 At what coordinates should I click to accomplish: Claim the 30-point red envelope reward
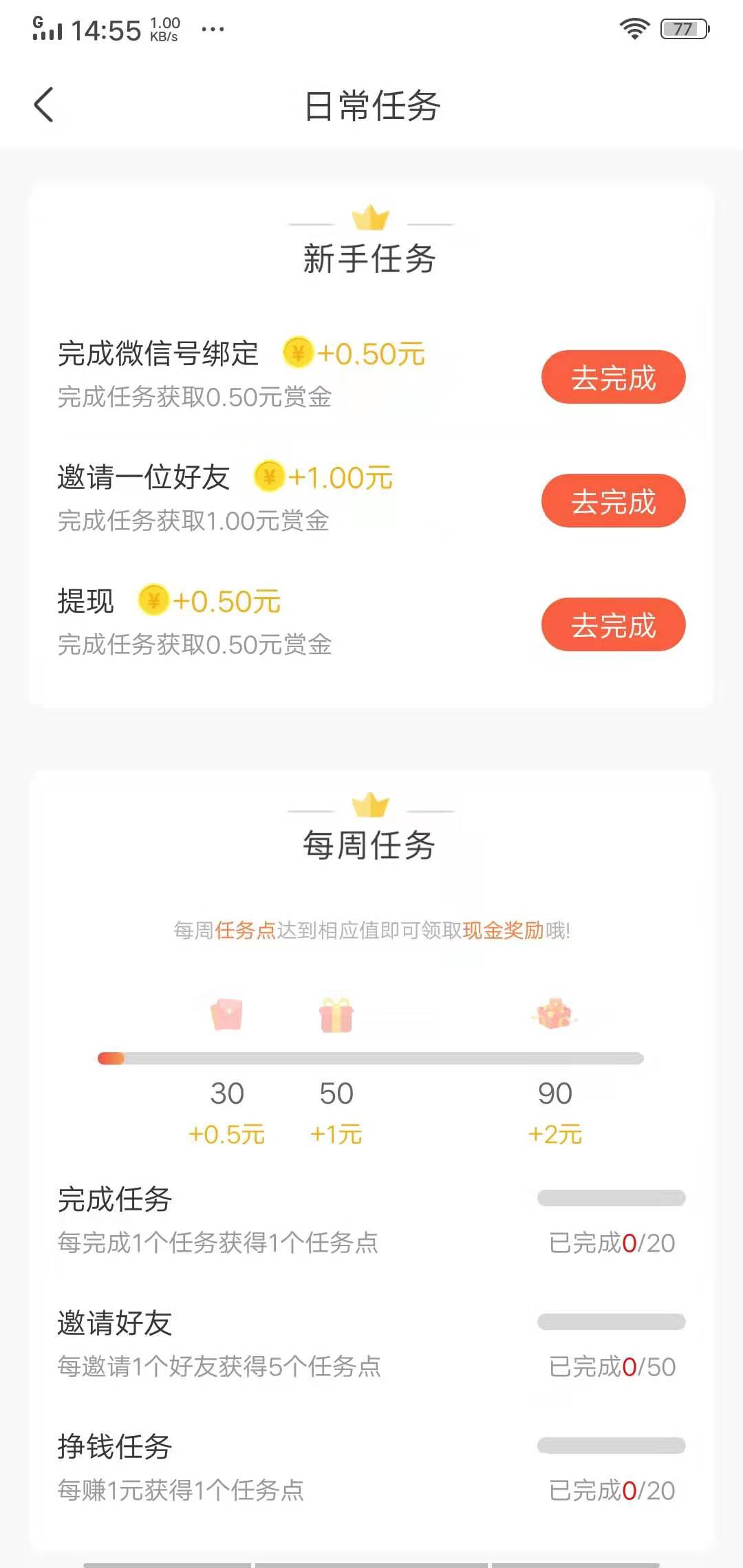[x=227, y=1015]
